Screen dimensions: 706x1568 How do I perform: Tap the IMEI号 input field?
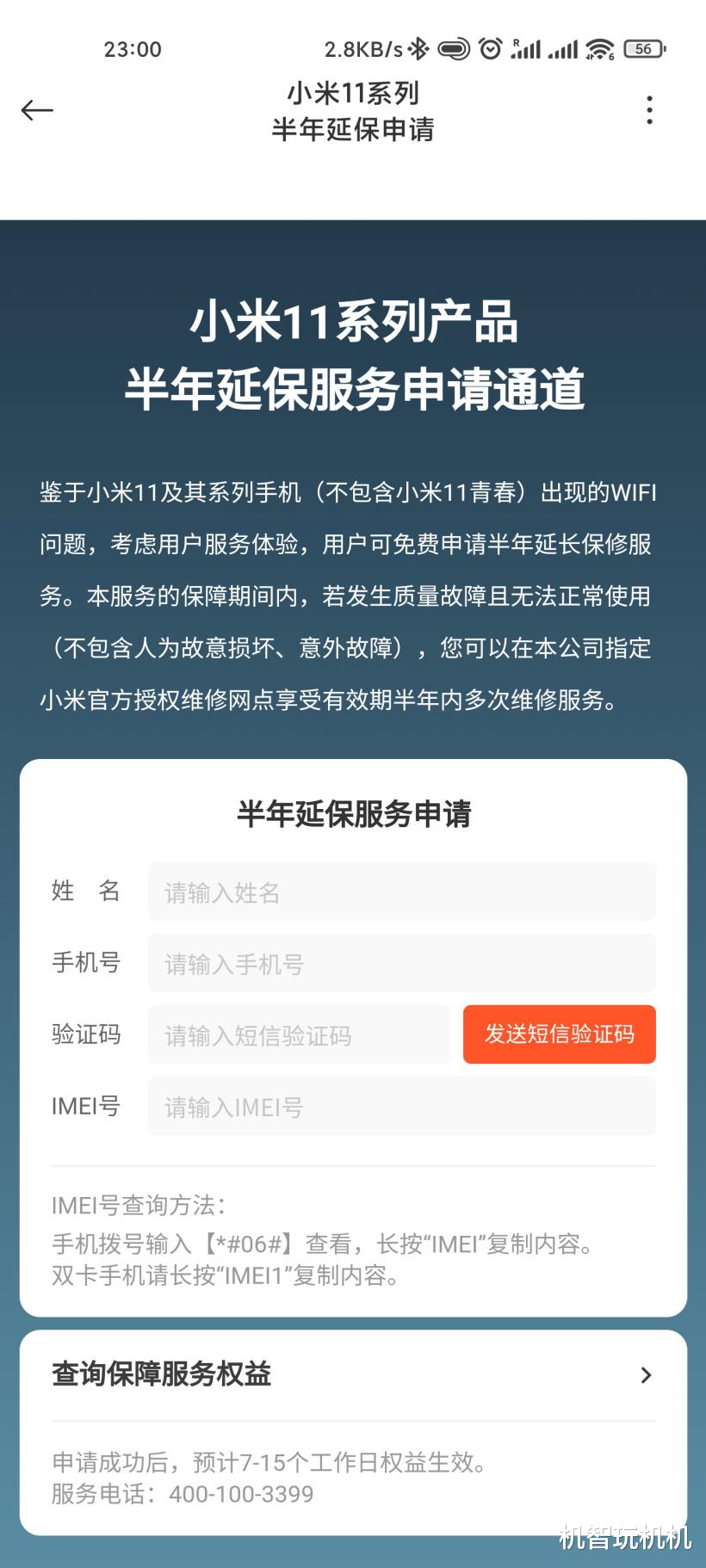[x=401, y=1107]
